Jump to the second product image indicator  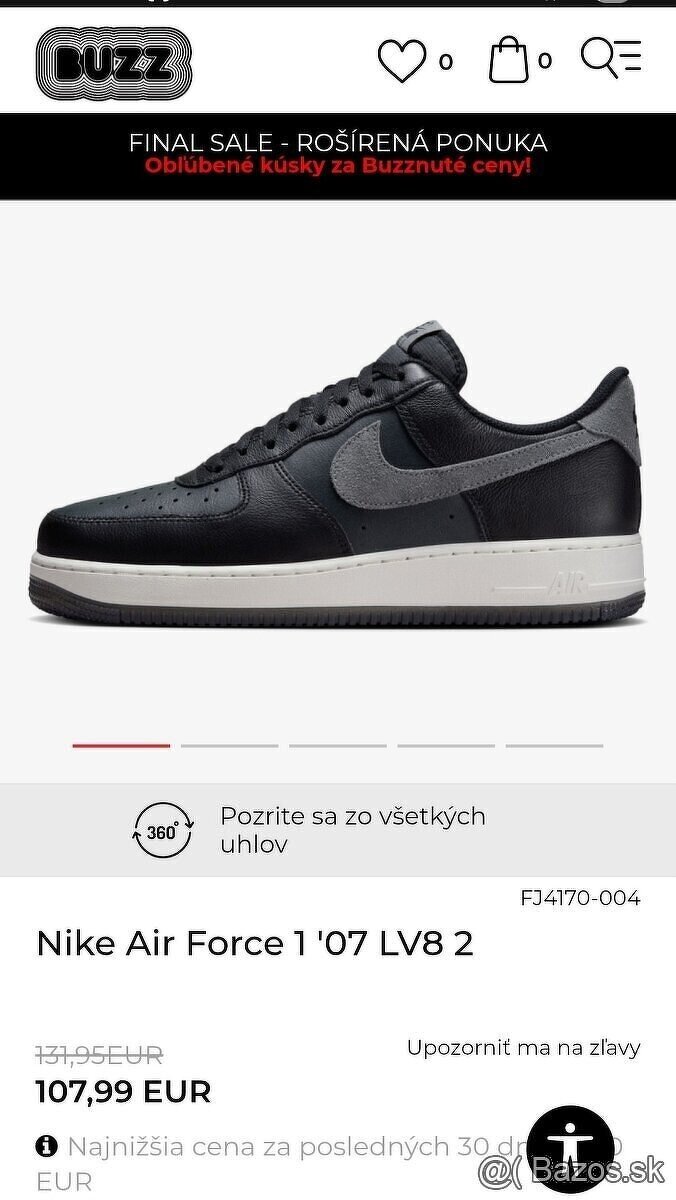click(230, 746)
